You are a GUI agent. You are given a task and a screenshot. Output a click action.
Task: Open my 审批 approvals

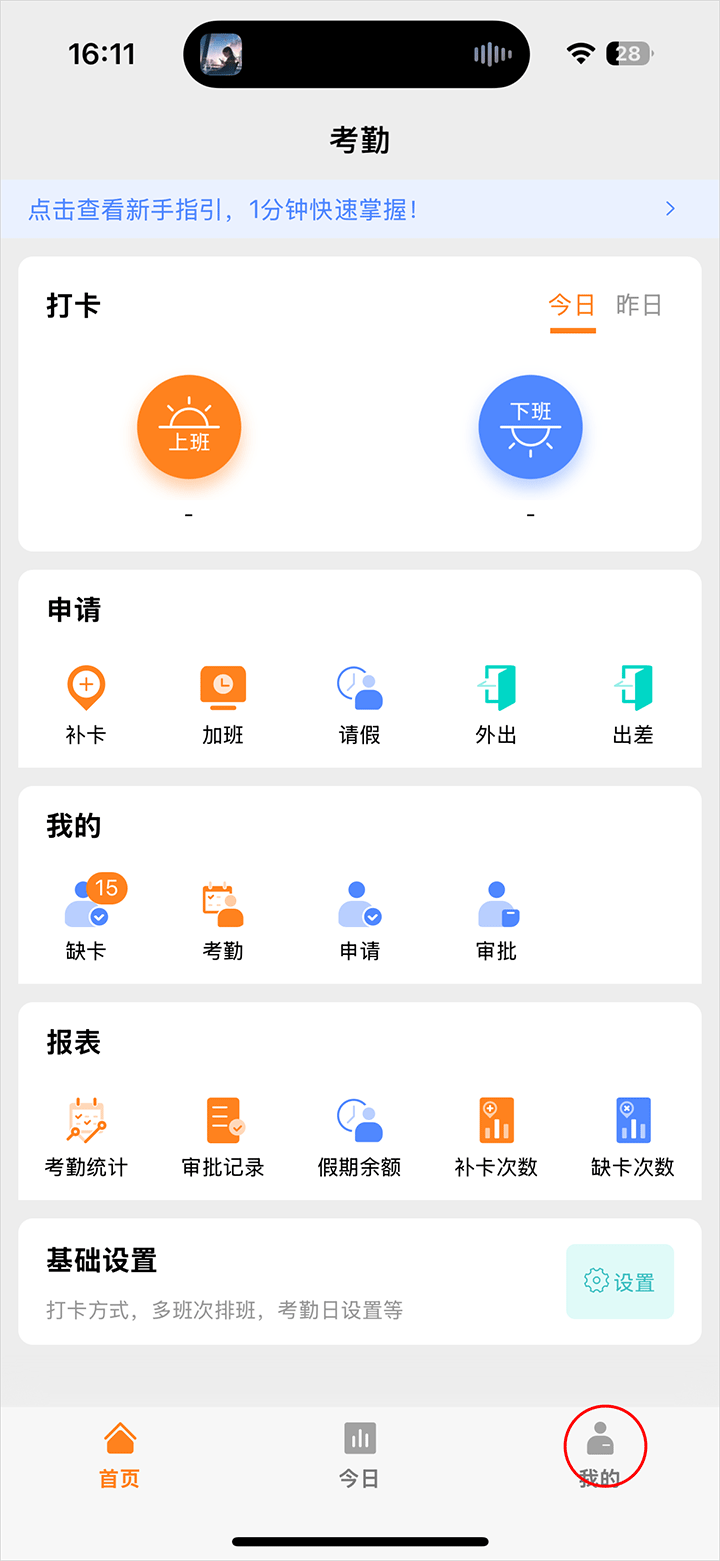tap(496, 921)
